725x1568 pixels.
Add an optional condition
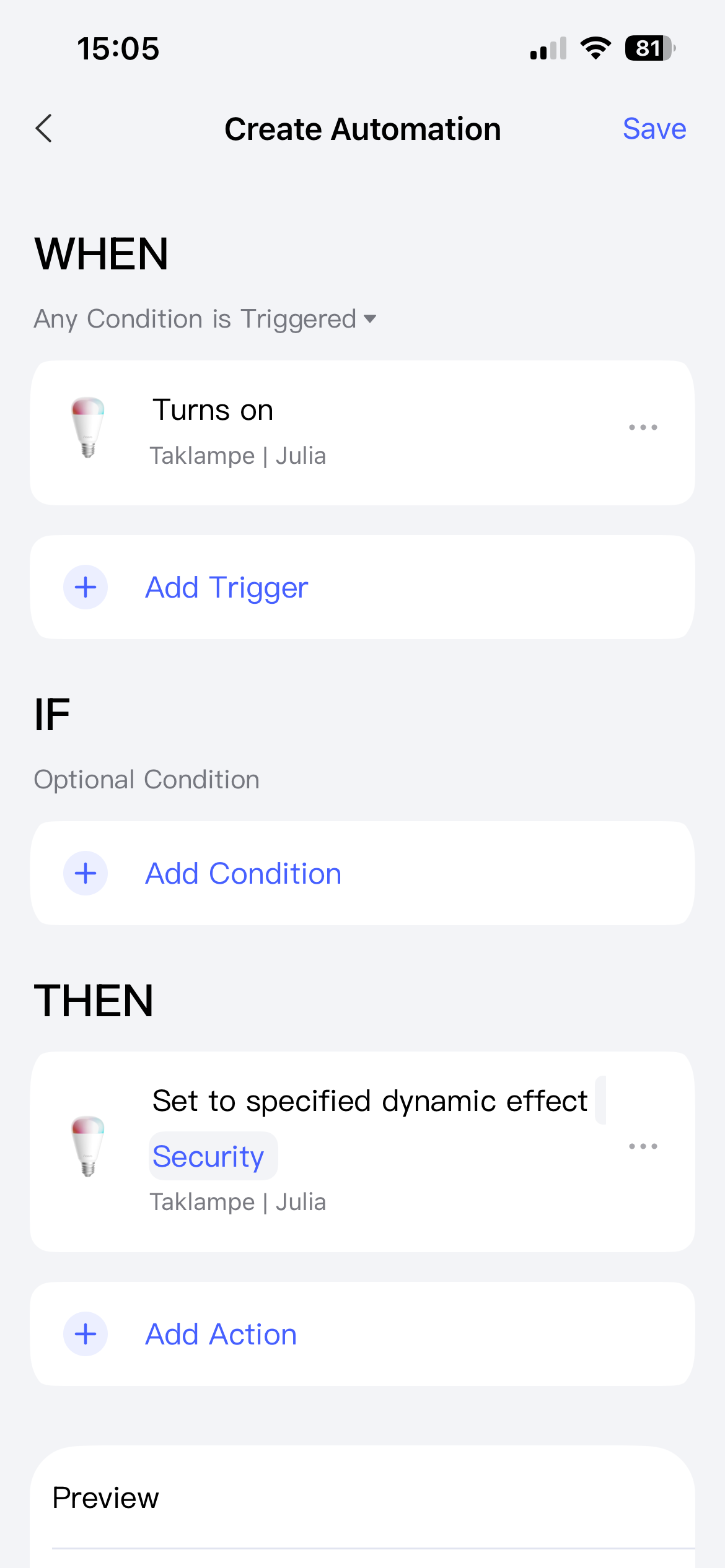(243, 873)
